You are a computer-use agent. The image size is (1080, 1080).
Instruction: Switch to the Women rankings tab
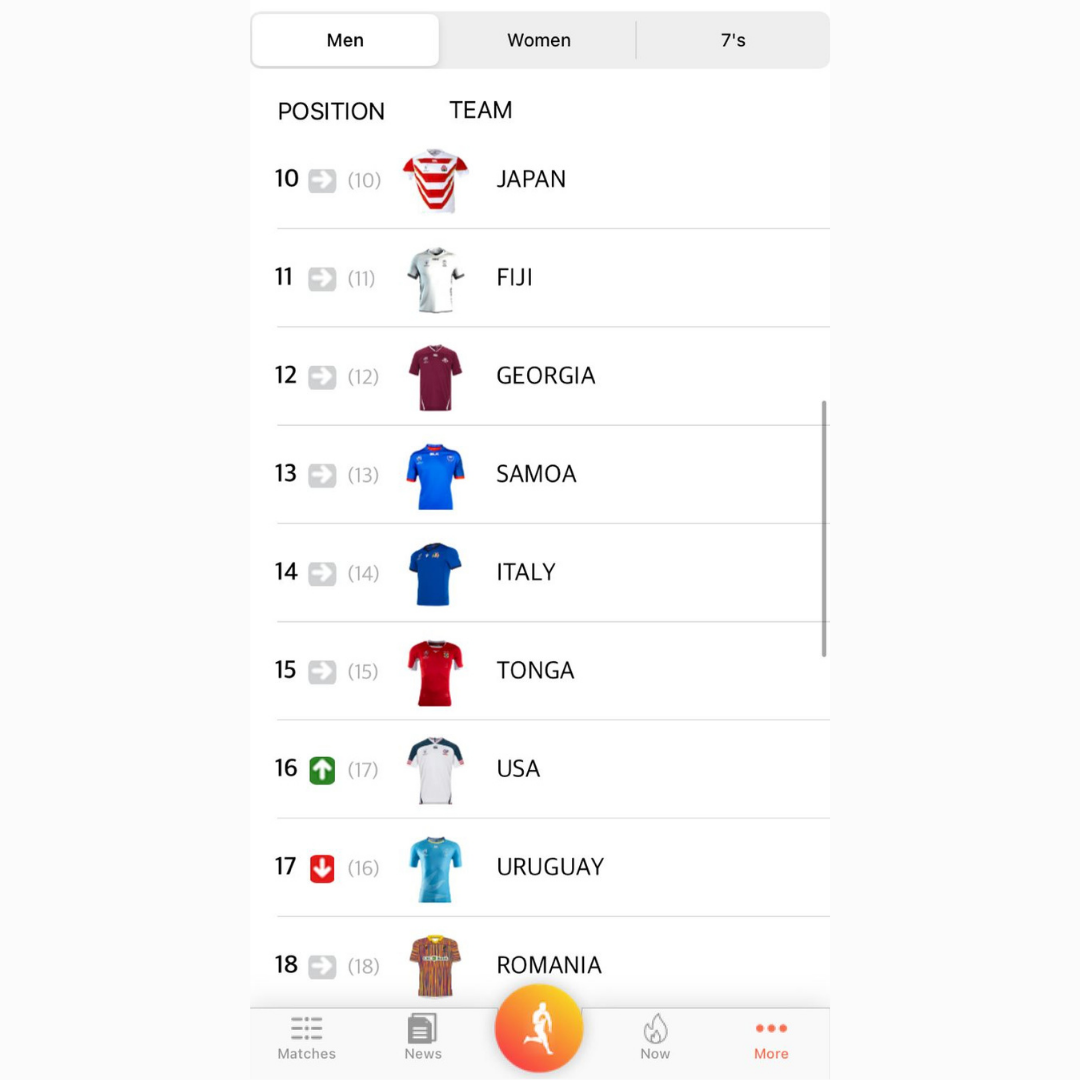538,40
